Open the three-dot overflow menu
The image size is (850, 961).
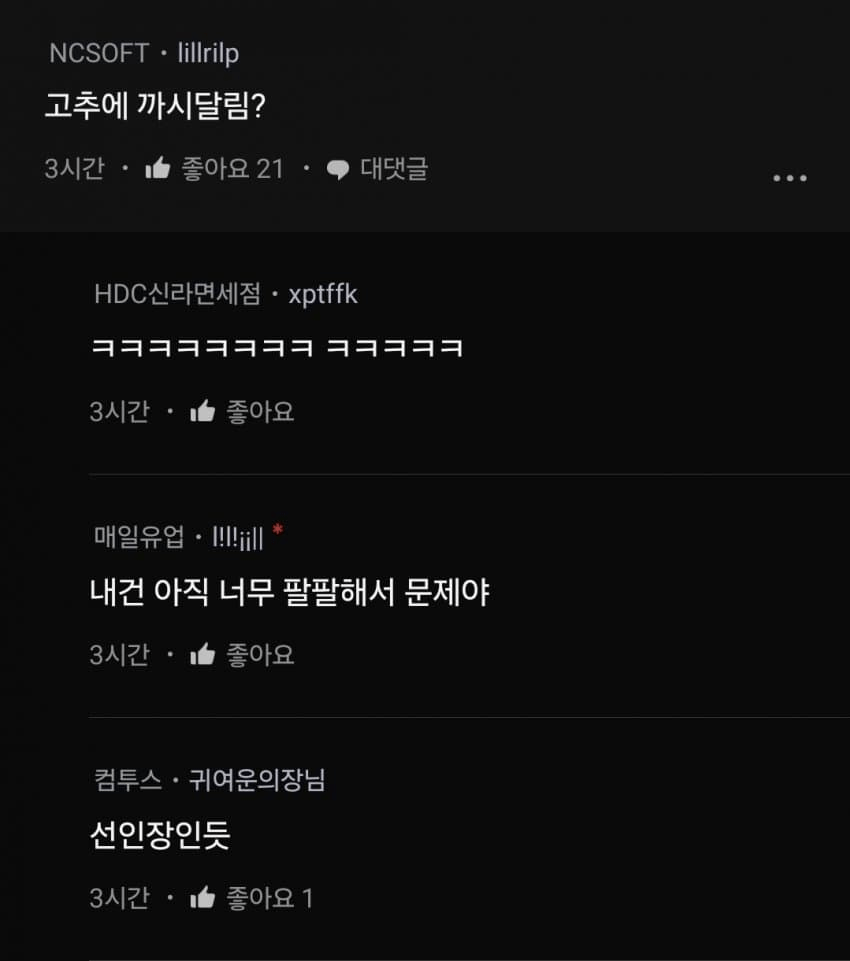click(x=789, y=178)
